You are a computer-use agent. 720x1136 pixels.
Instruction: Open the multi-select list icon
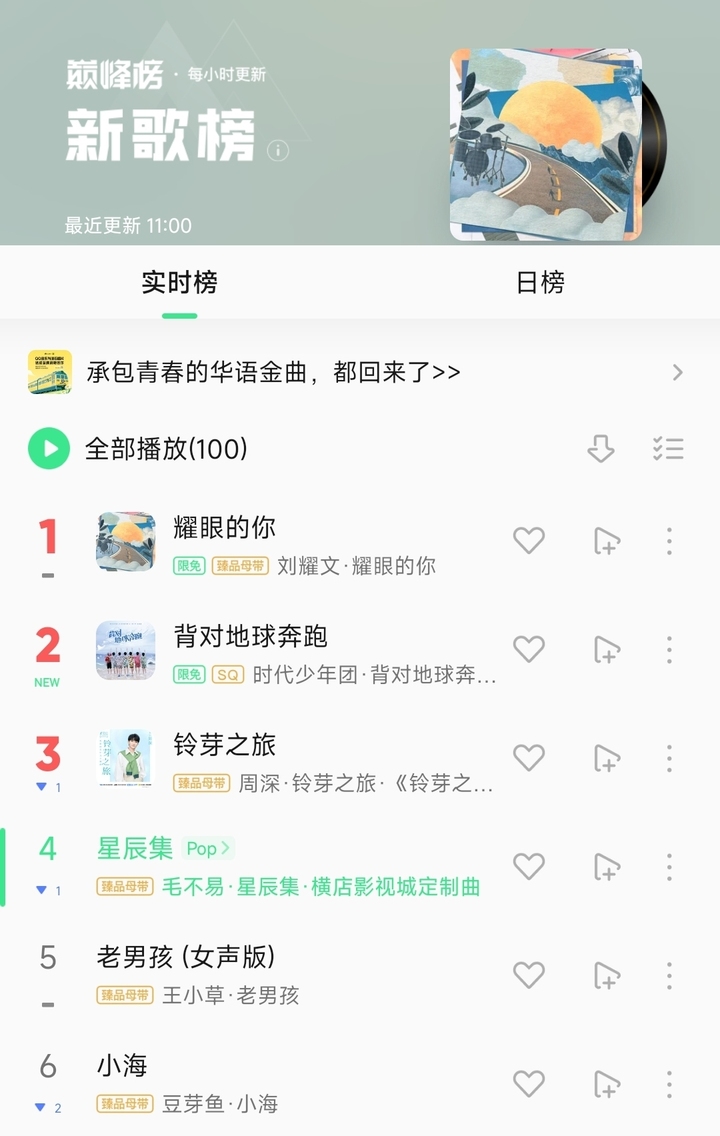coord(668,449)
